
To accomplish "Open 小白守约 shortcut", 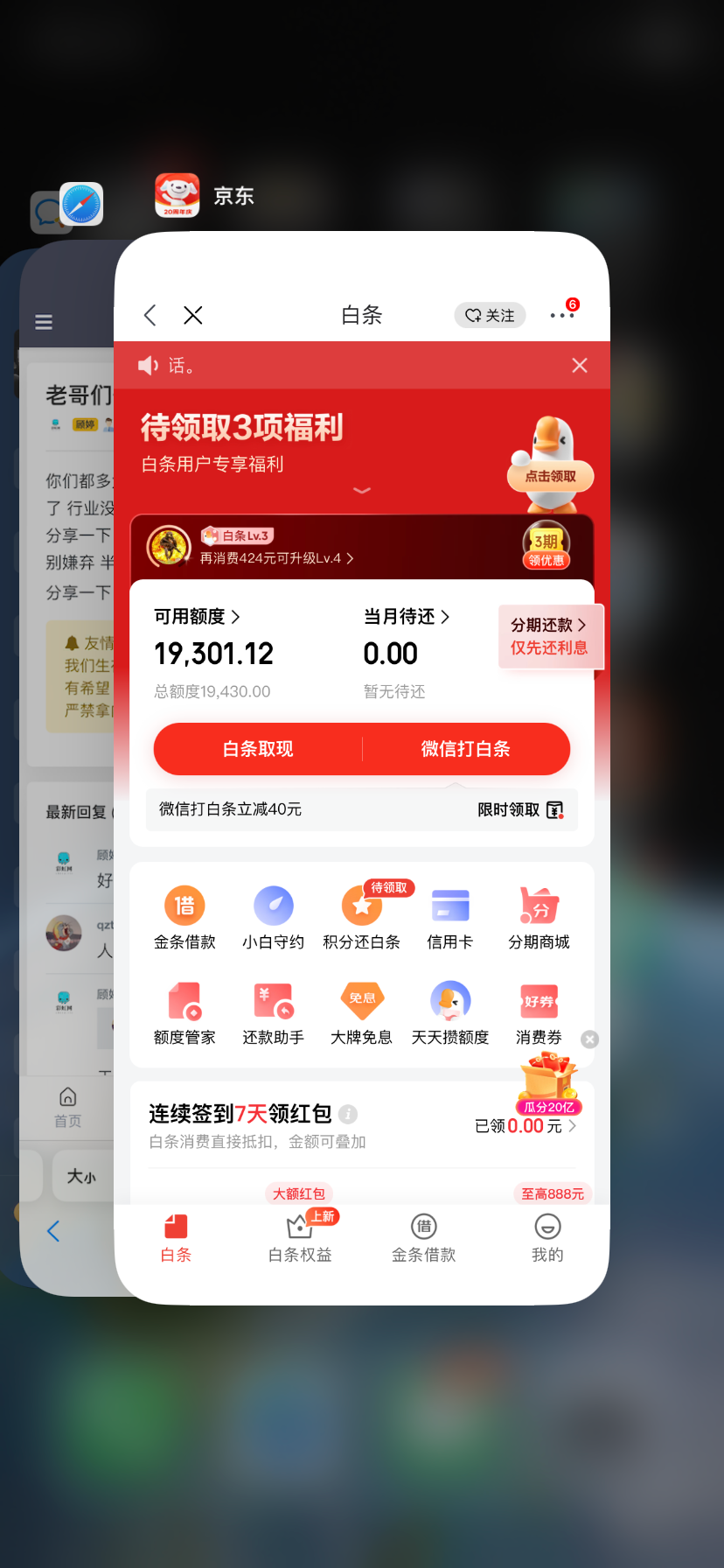I will (x=273, y=918).
